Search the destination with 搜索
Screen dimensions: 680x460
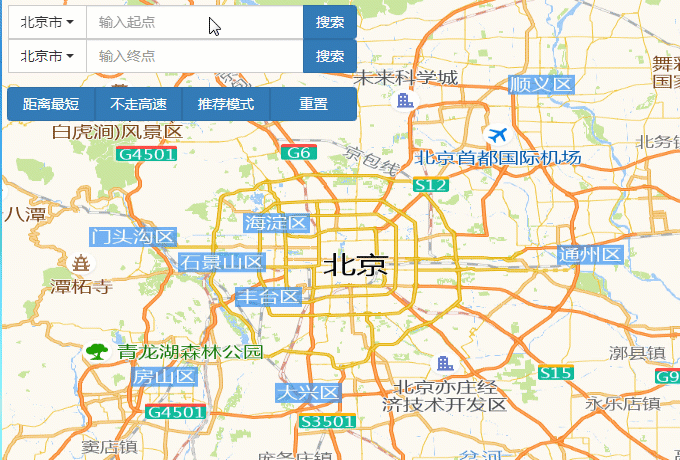pyautogui.click(x=329, y=56)
